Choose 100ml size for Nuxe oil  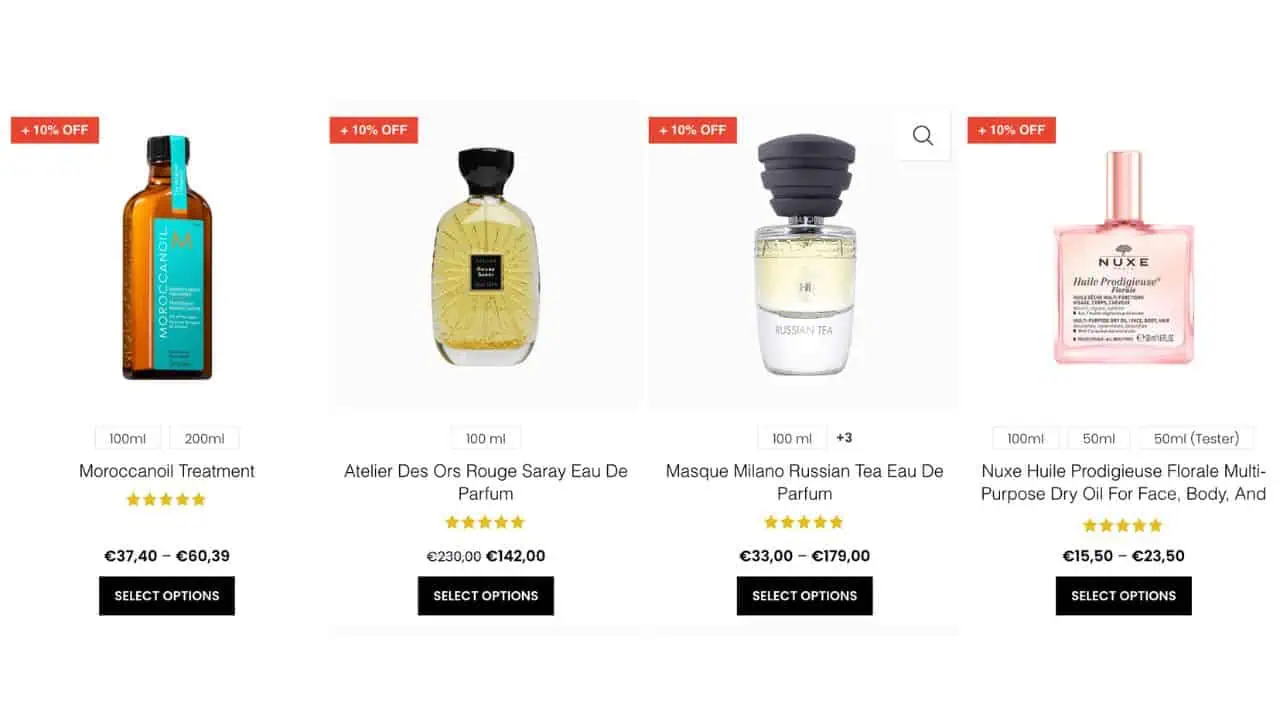(1026, 438)
